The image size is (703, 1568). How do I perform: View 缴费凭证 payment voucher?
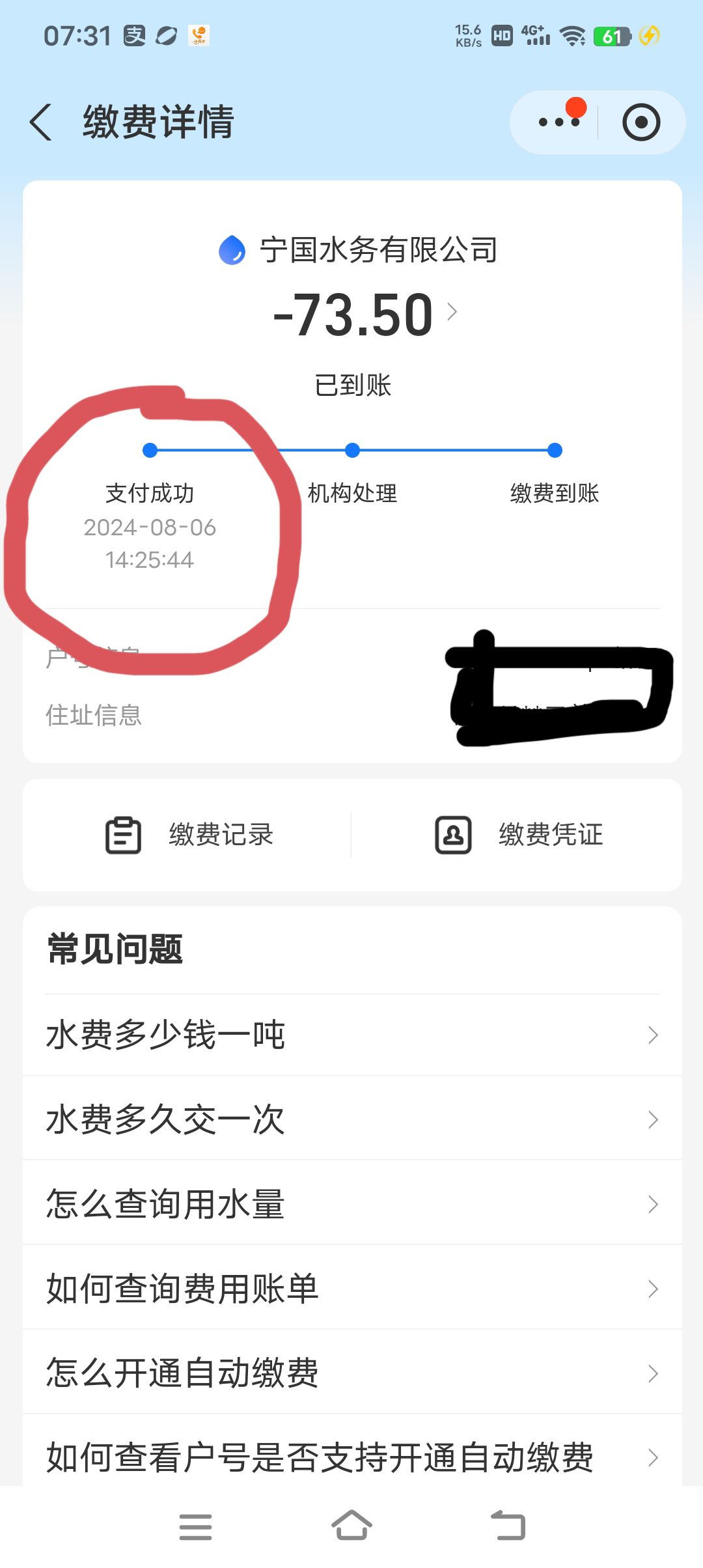coord(519,835)
